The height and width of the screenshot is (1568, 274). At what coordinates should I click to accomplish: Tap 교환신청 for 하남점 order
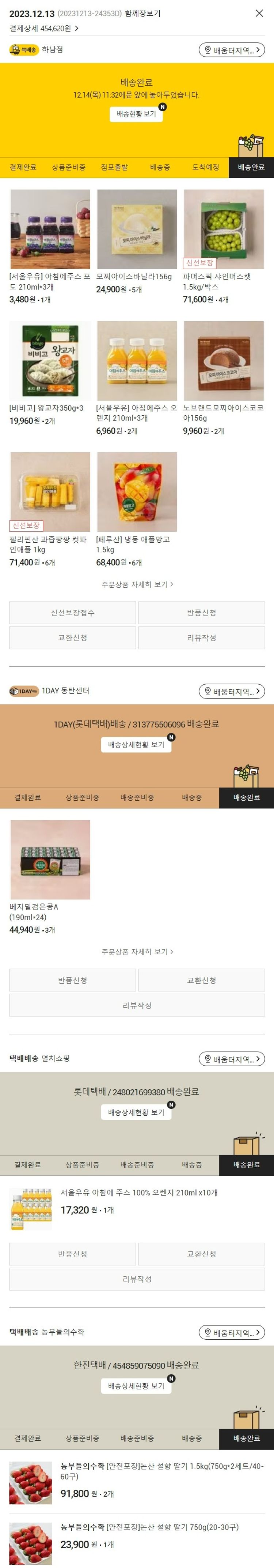[72, 637]
